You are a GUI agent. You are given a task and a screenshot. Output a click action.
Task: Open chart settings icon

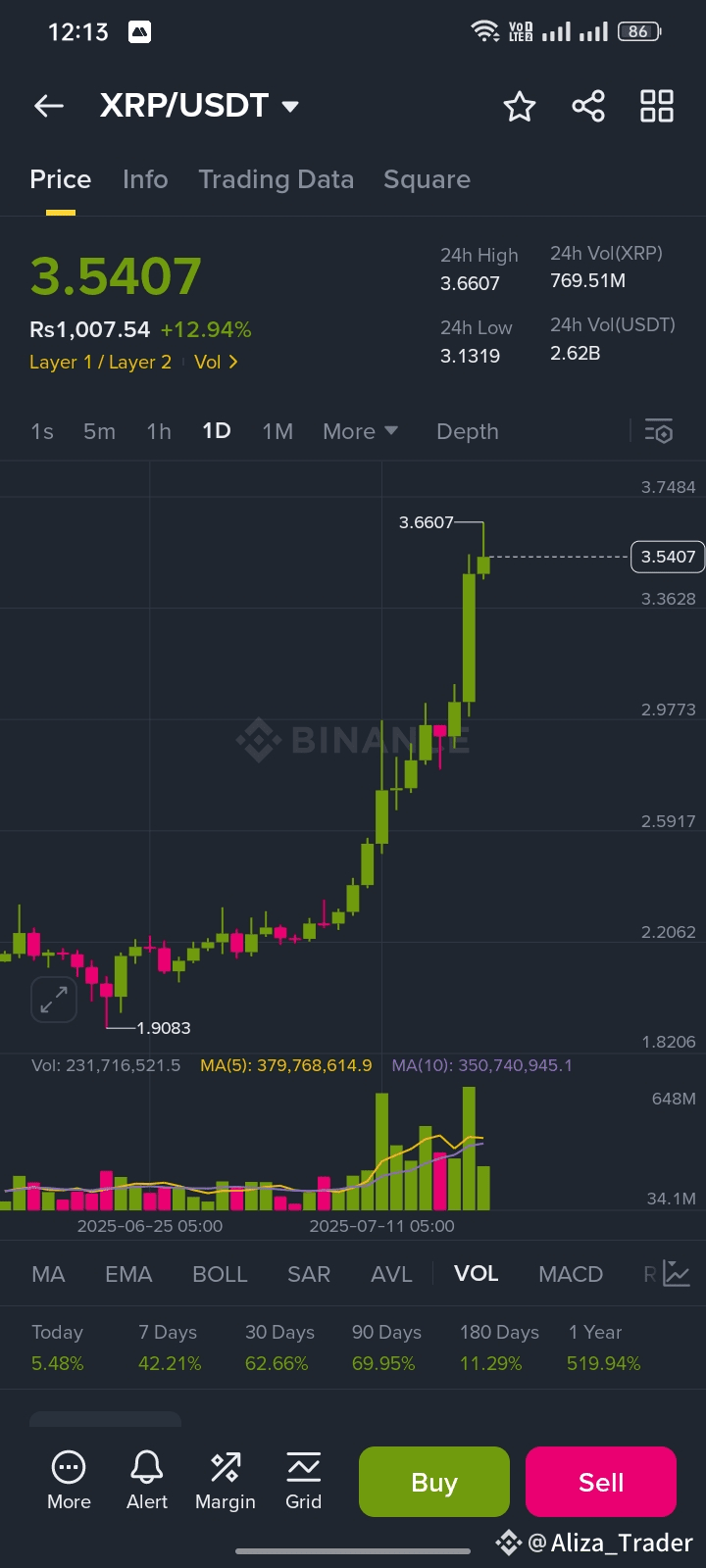coord(658,431)
